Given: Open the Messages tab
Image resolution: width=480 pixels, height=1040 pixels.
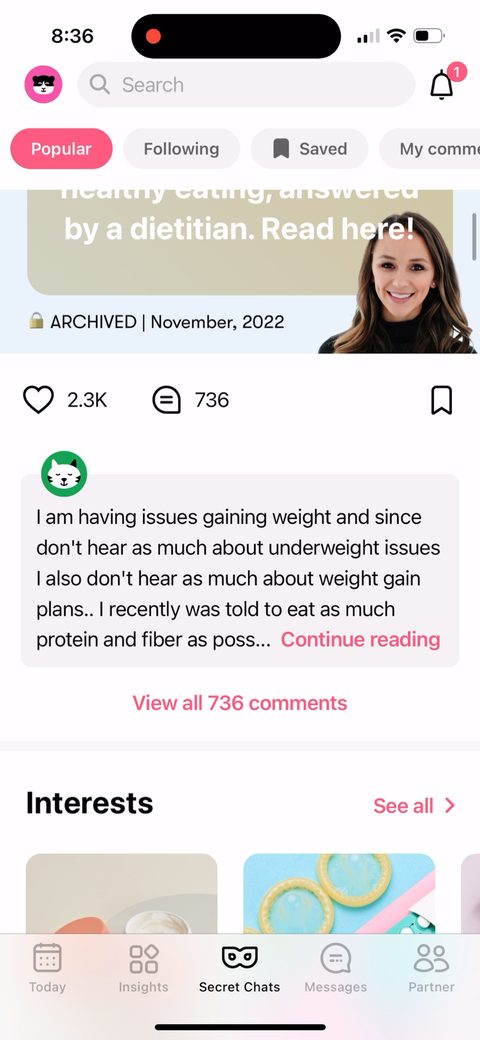Looking at the screenshot, I should pyautogui.click(x=335, y=968).
